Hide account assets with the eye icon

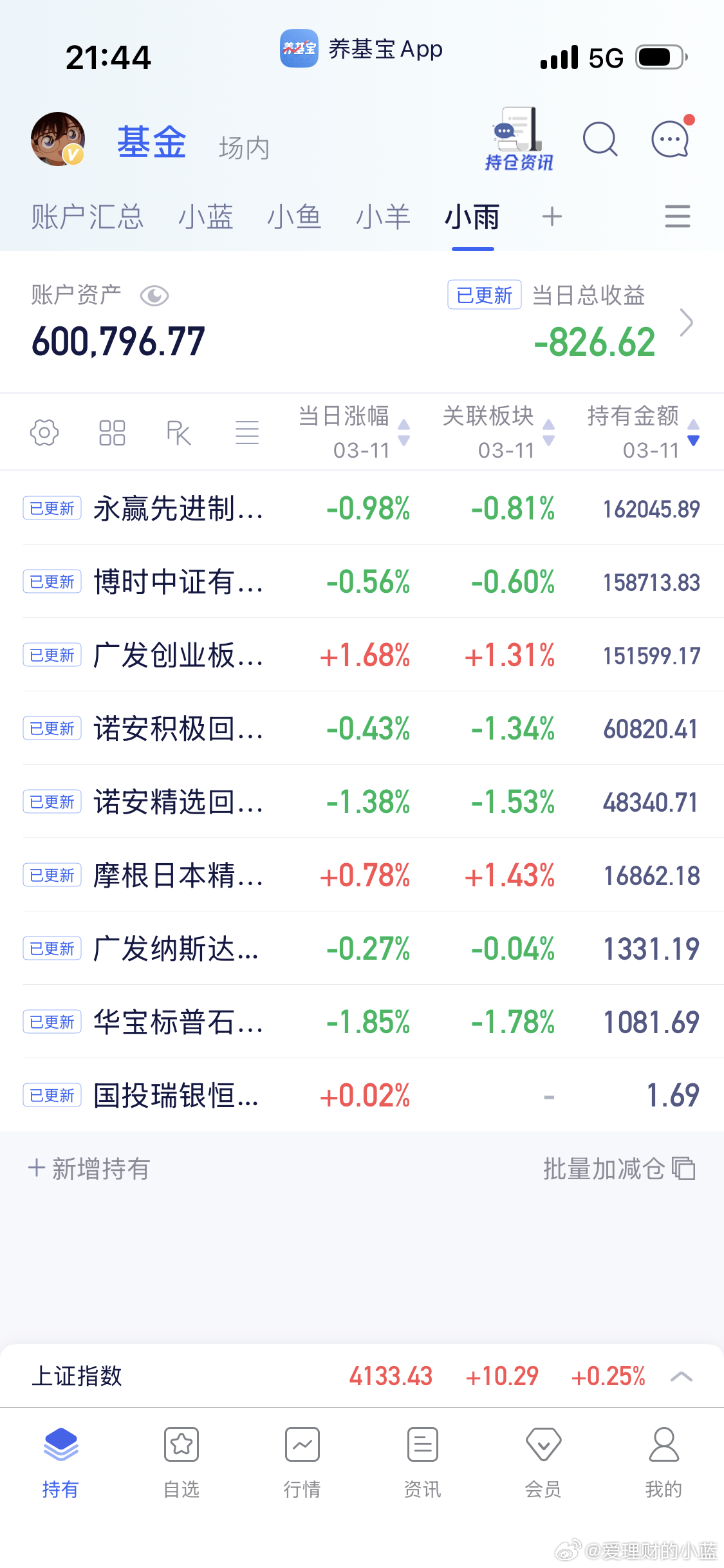pyautogui.click(x=154, y=296)
